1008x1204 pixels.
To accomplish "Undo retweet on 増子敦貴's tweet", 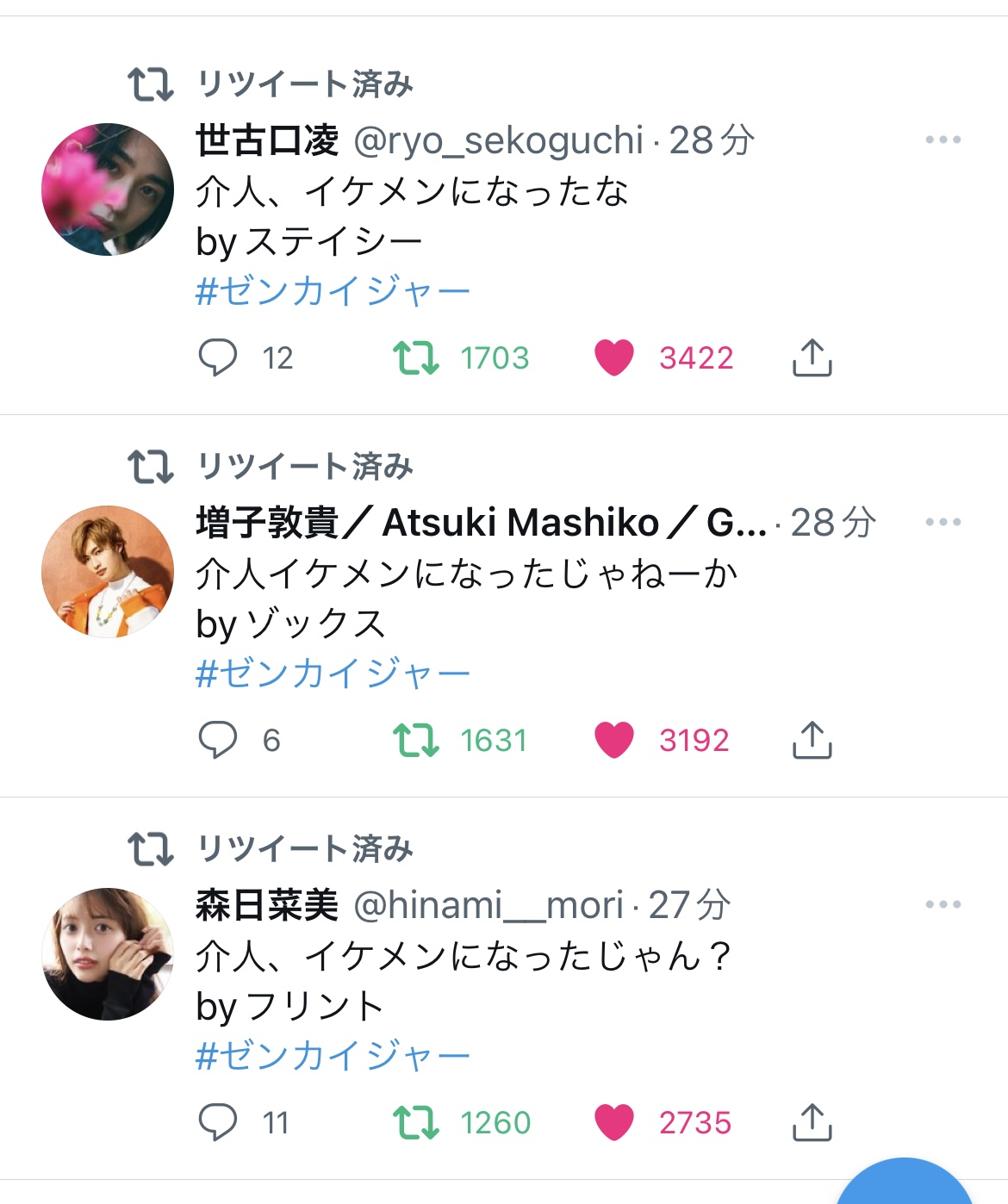I will [416, 740].
